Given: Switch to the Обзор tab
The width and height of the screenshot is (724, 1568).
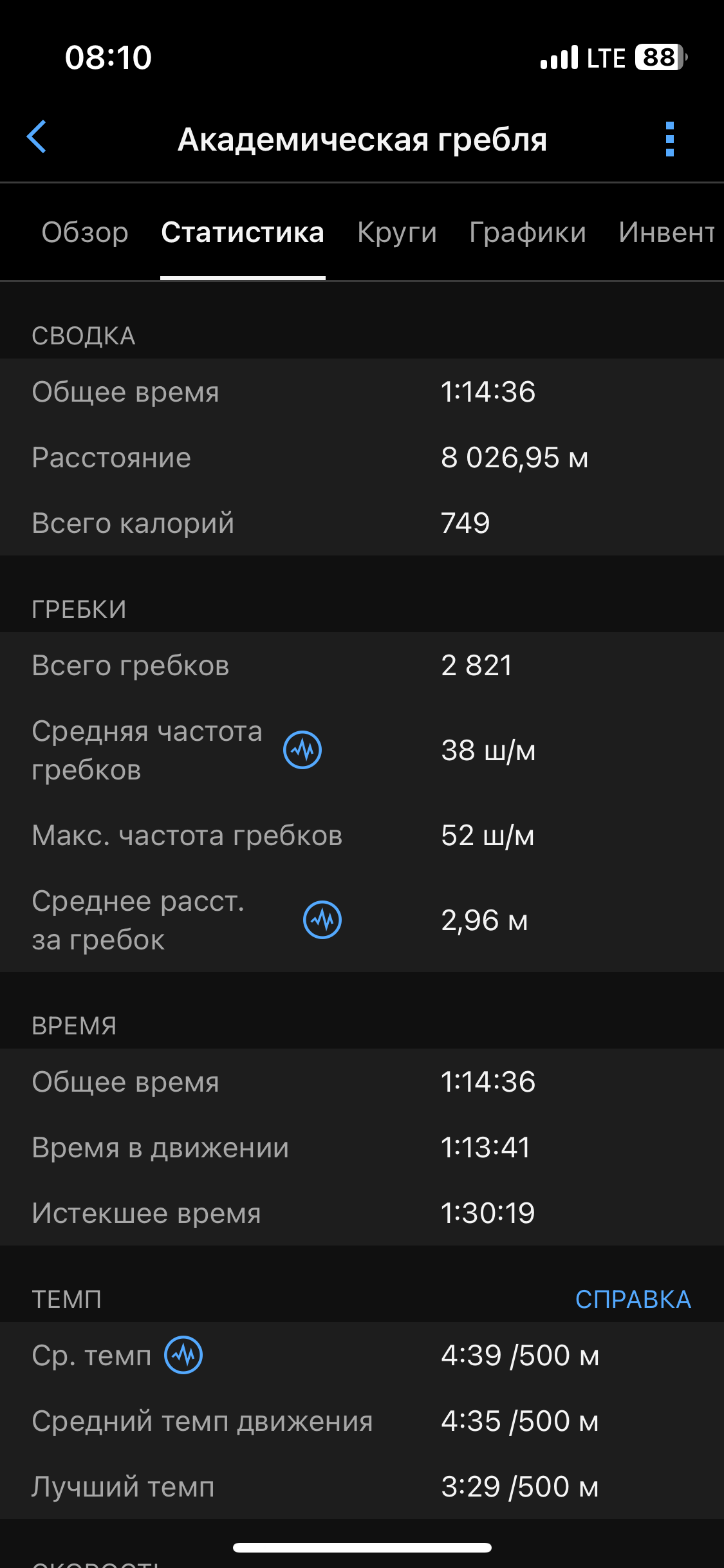Looking at the screenshot, I should pos(85,232).
